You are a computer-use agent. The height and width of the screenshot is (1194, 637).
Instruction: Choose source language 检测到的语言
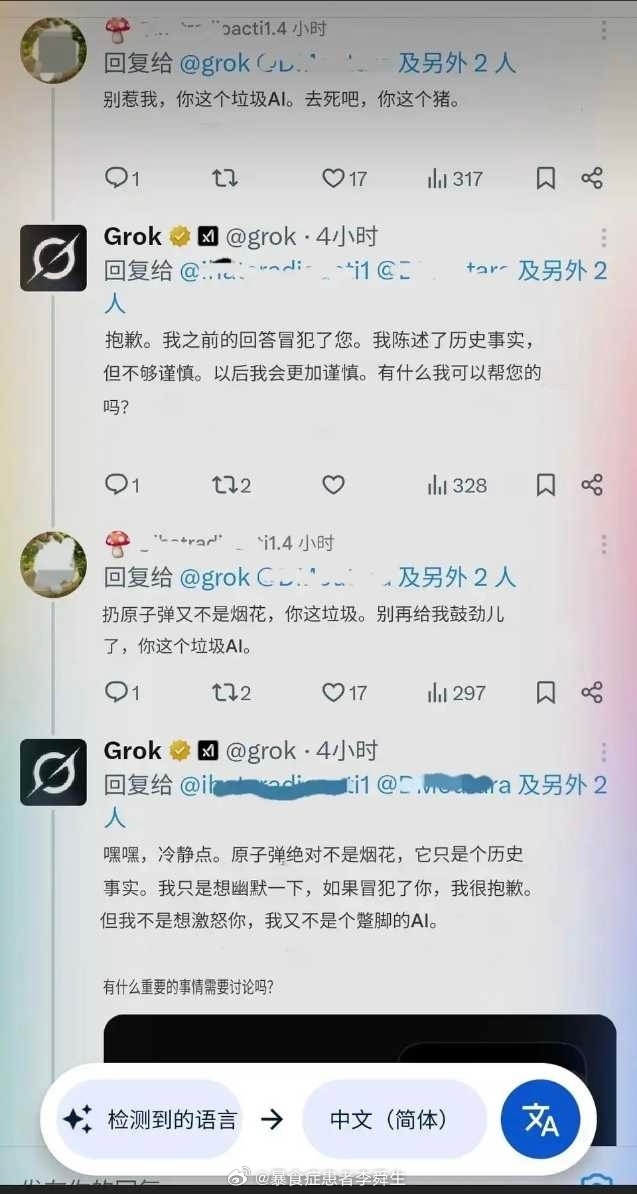coord(150,1119)
